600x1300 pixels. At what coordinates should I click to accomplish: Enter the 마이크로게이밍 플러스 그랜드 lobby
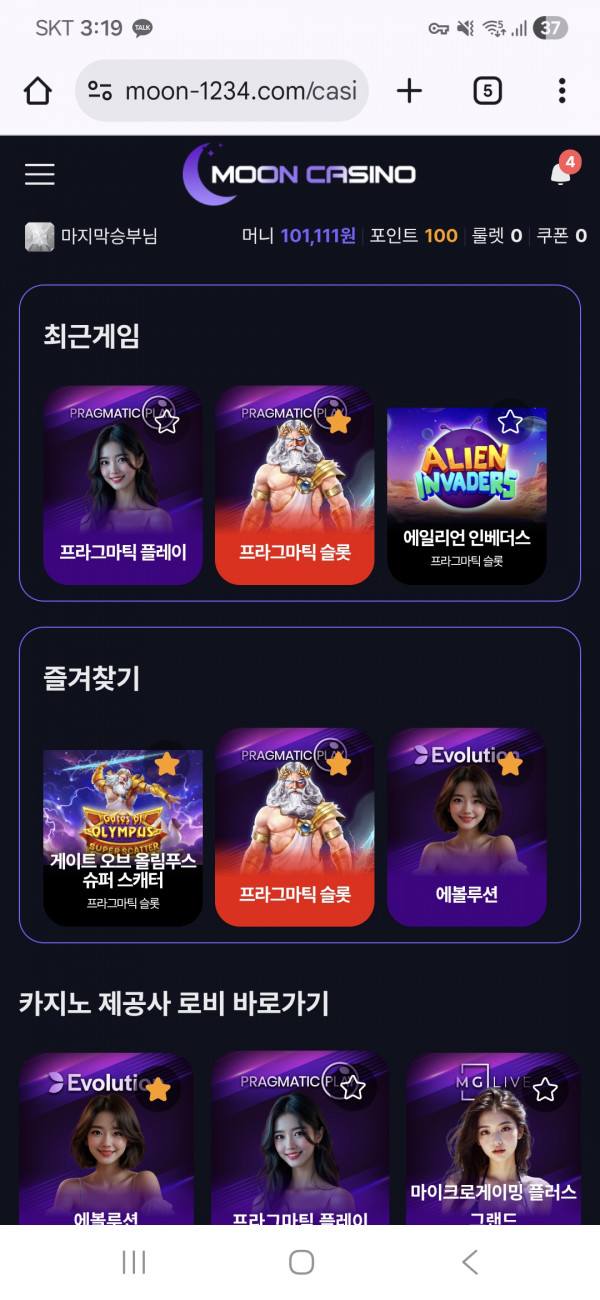click(x=493, y=1160)
